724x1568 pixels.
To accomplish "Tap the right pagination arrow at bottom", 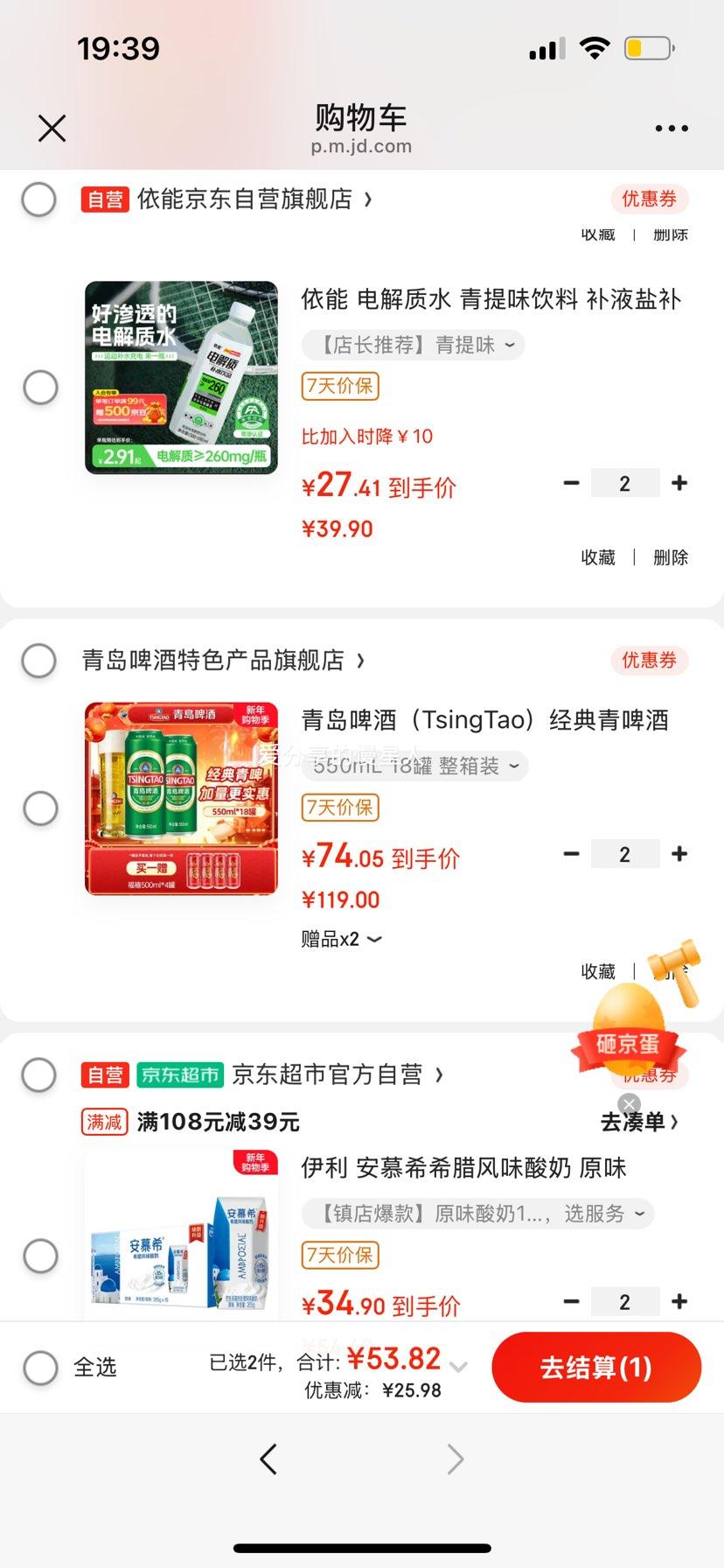I will pyautogui.click(x=455, y=1458).
